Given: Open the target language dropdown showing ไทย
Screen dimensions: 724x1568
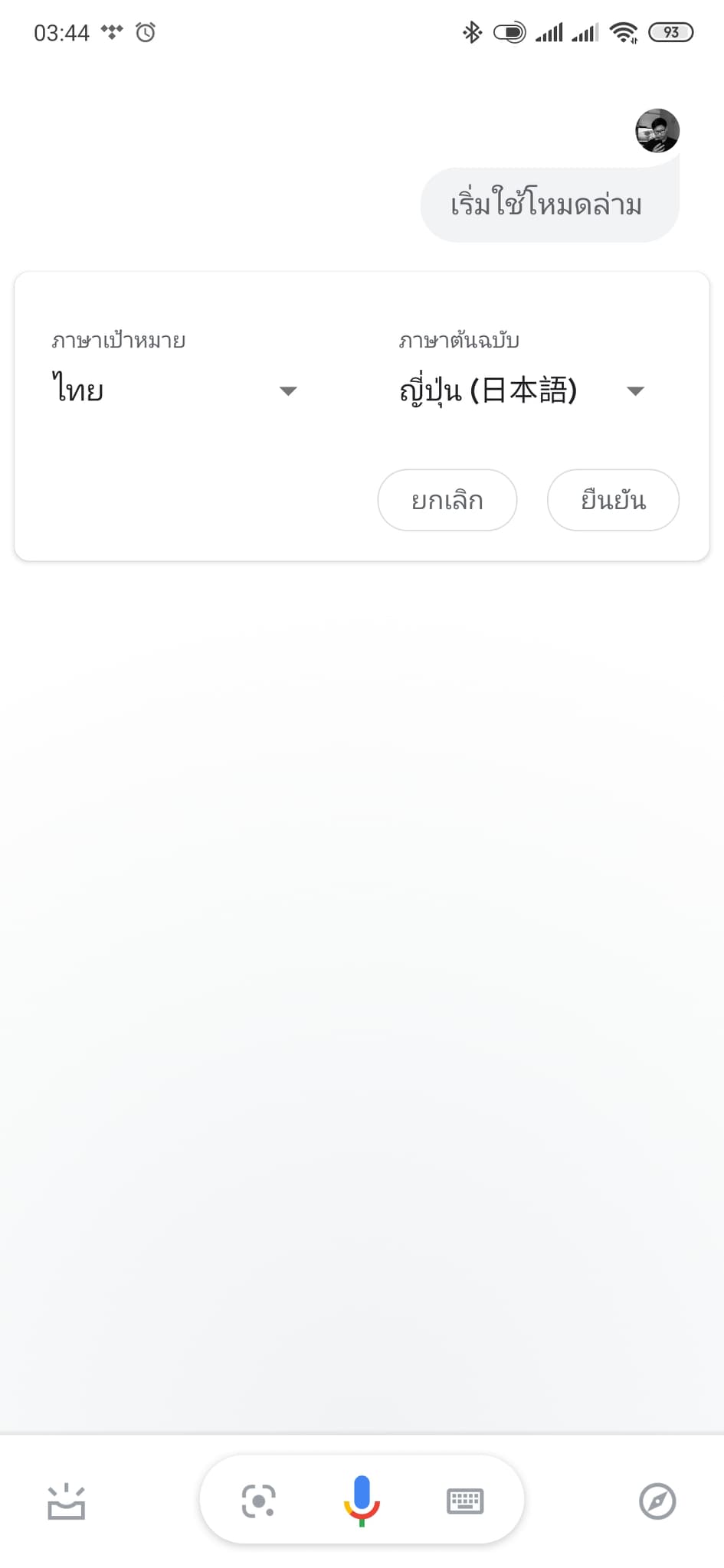Looking at the screenshot, I should [174, 390].
